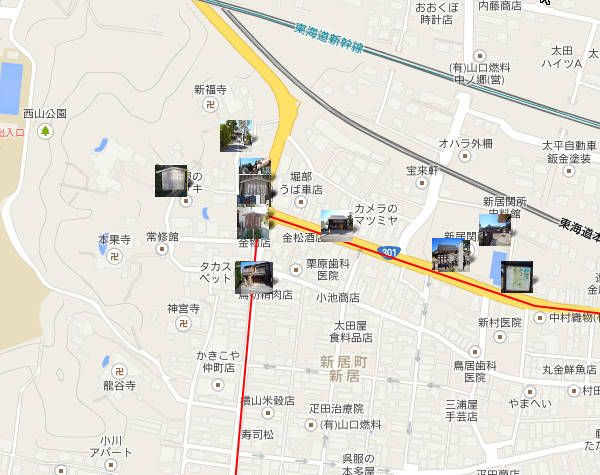
Task: Open the photo marker above 鳥幼精肉店
Action: click(254, 279)
